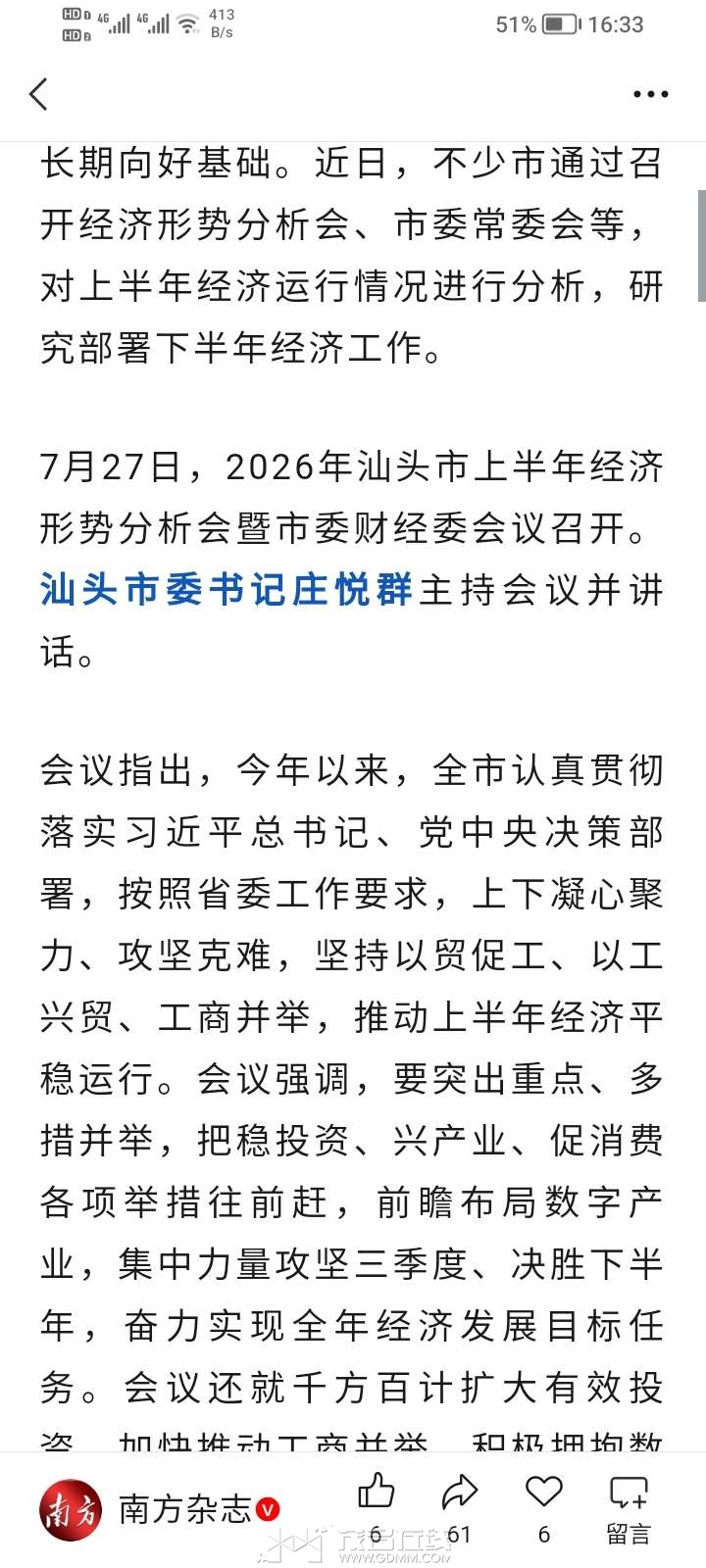The width and height of the screenshot is (706, 1568).
Task: Favorite the article with heart icon
Action: click(543, 1507)
